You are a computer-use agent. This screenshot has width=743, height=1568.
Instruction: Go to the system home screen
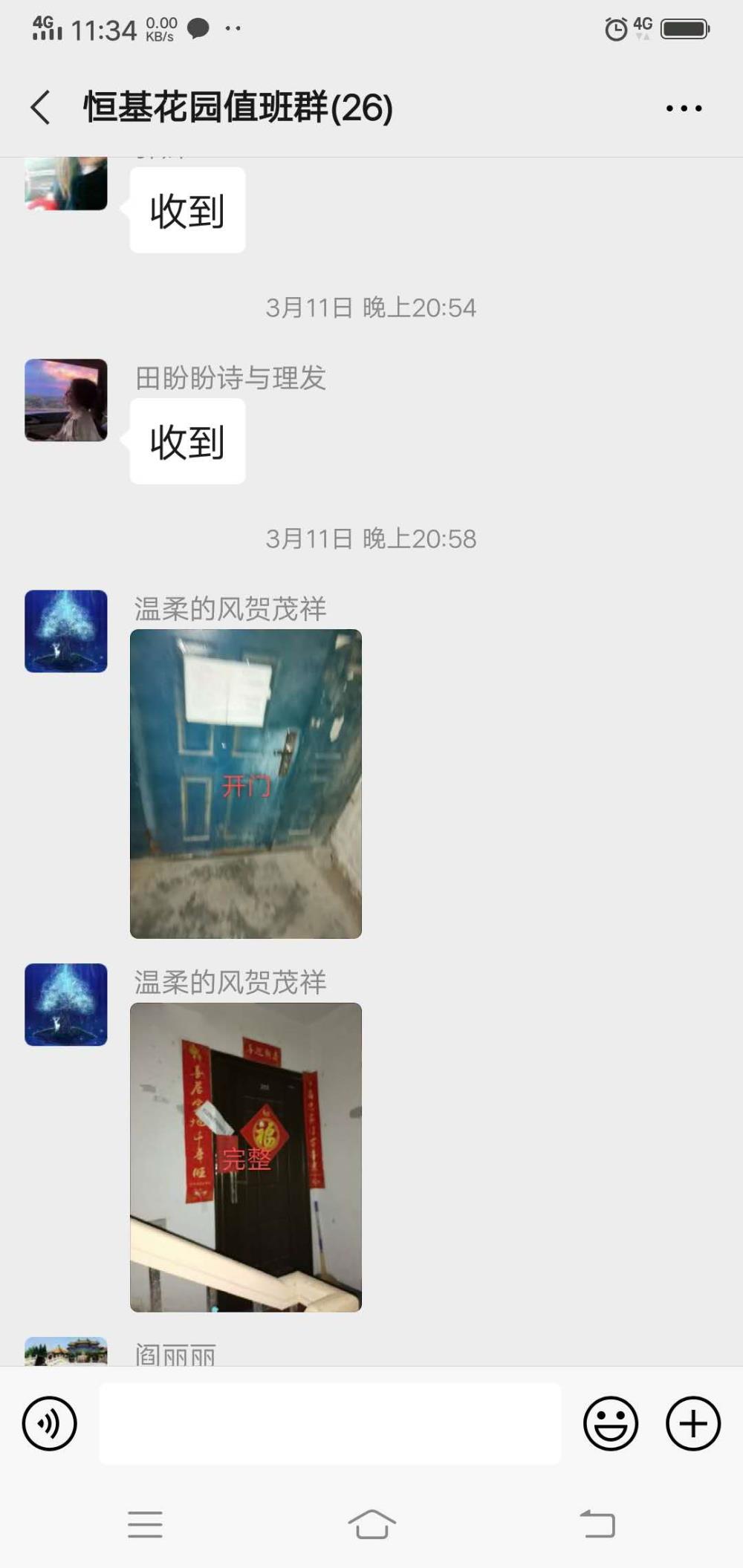tap(371, 1523)
